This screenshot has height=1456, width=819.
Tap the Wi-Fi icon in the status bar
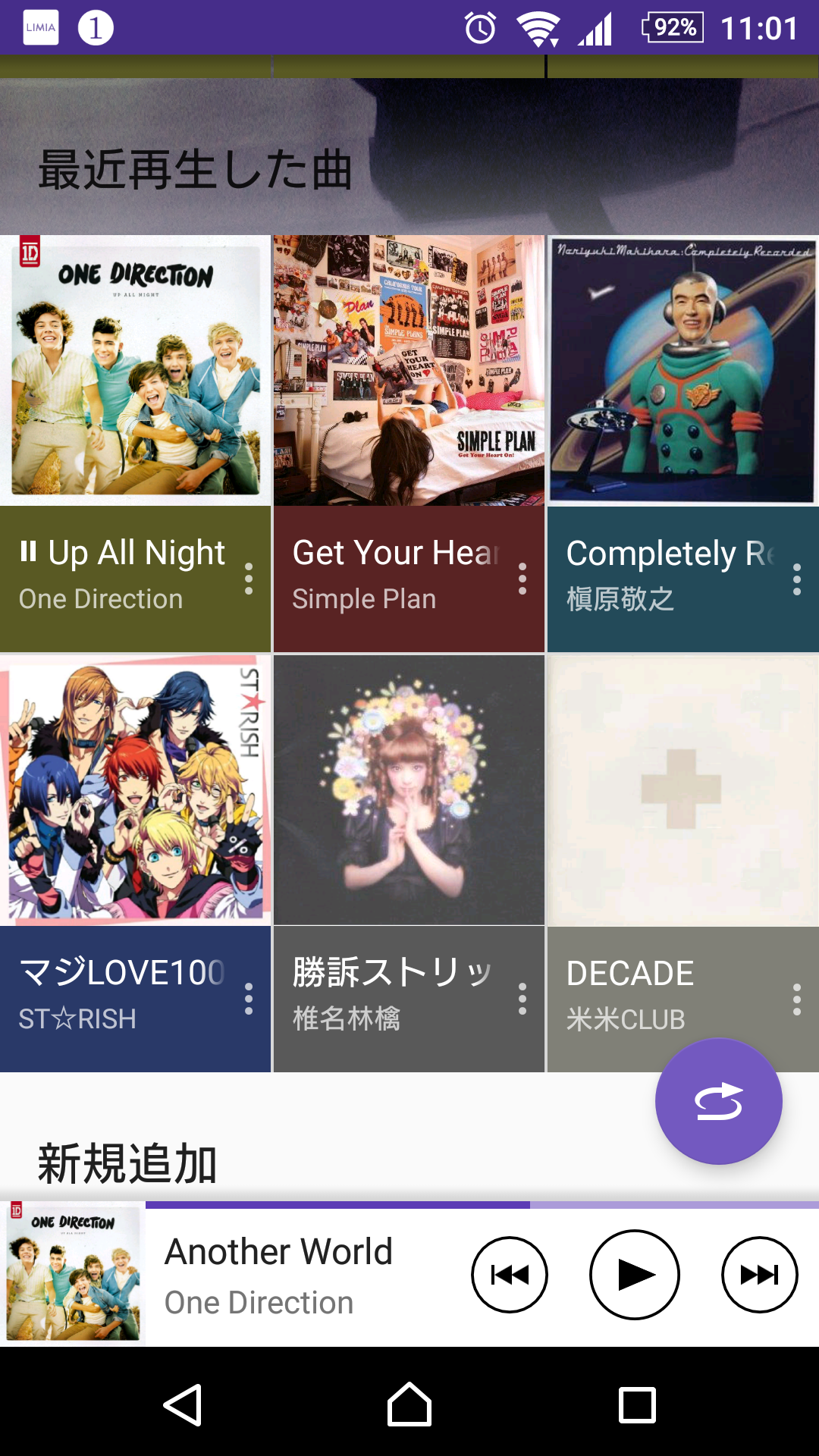tap(535, 27)
